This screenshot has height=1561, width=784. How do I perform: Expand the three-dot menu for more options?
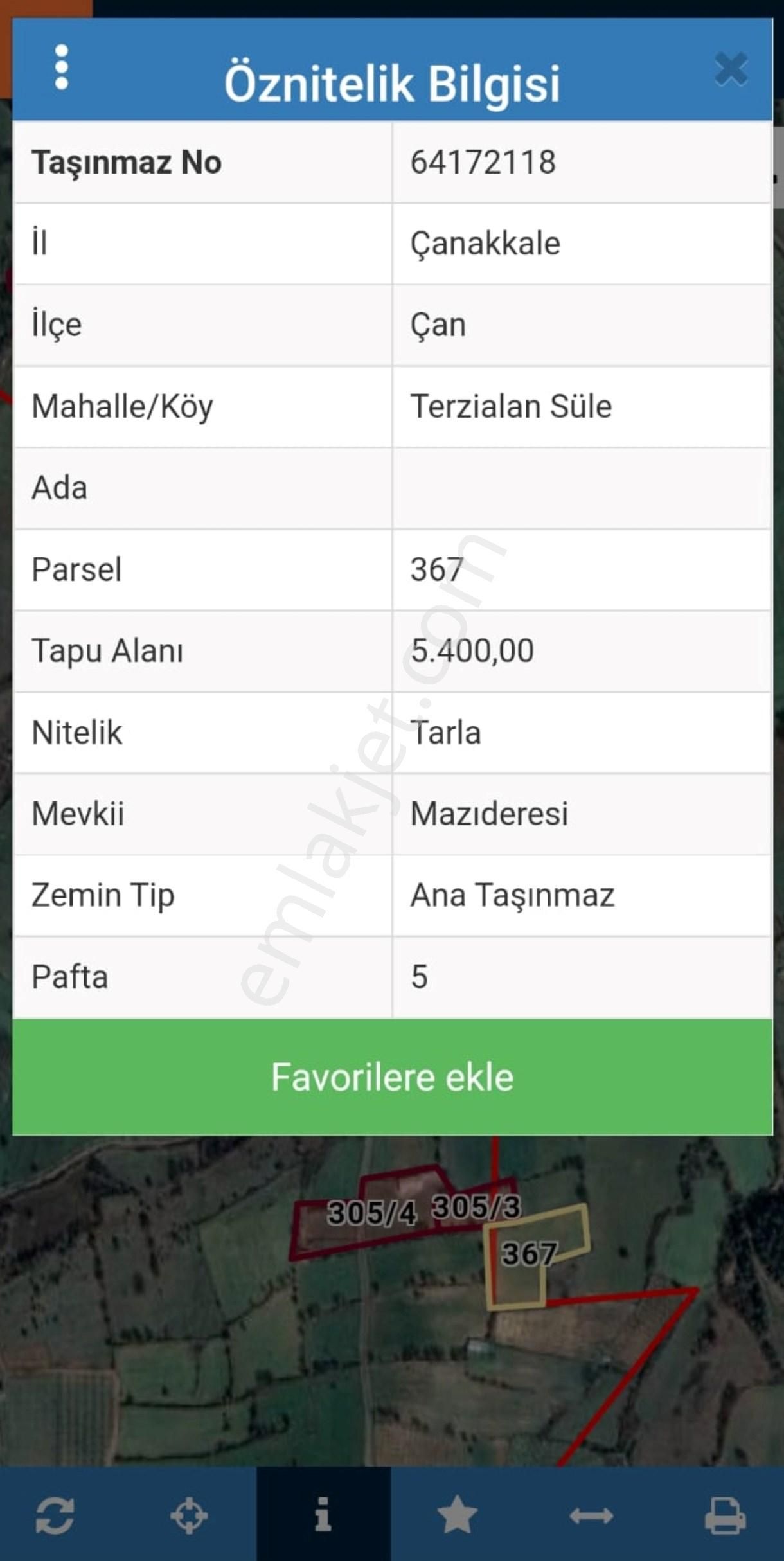(x=61, y=66)
